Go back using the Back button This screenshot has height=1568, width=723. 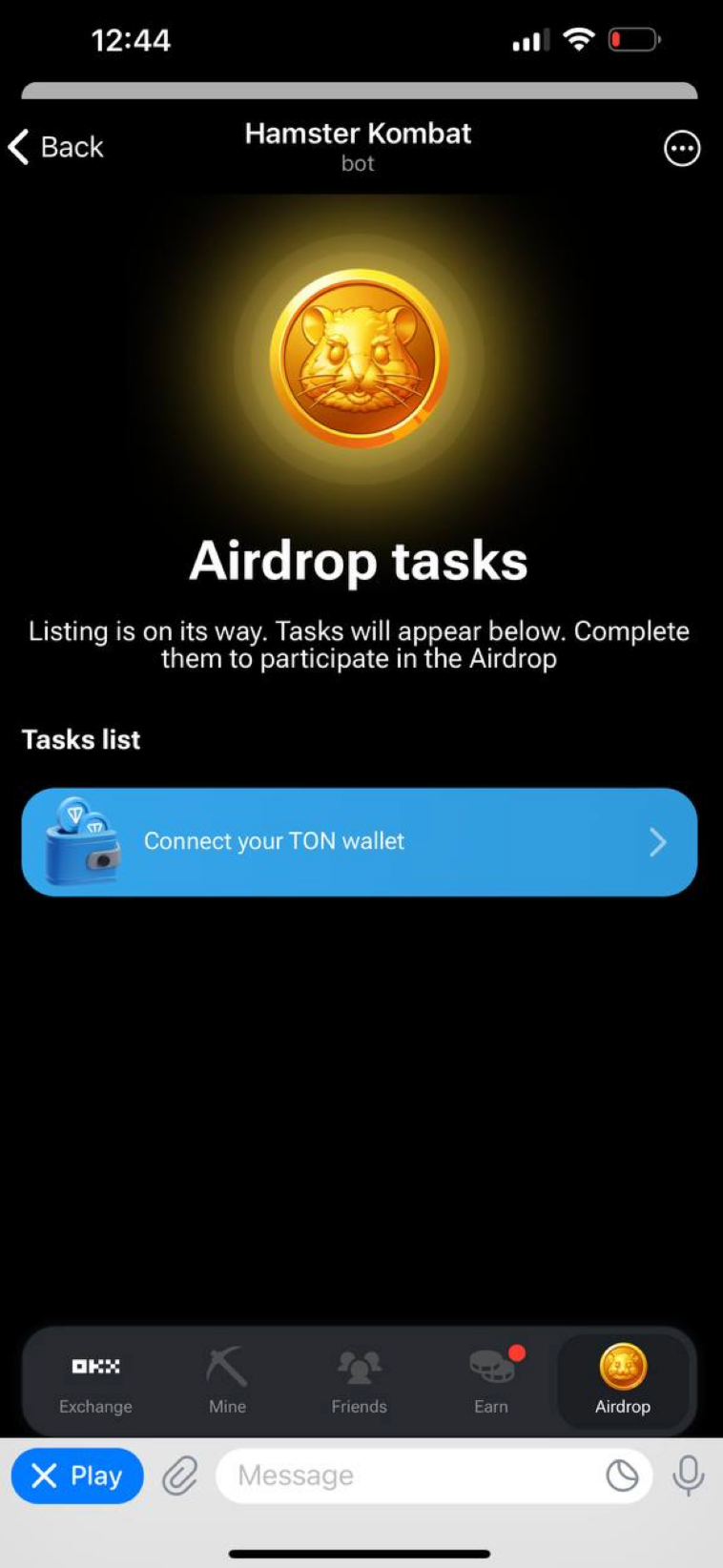coord(55,147)
